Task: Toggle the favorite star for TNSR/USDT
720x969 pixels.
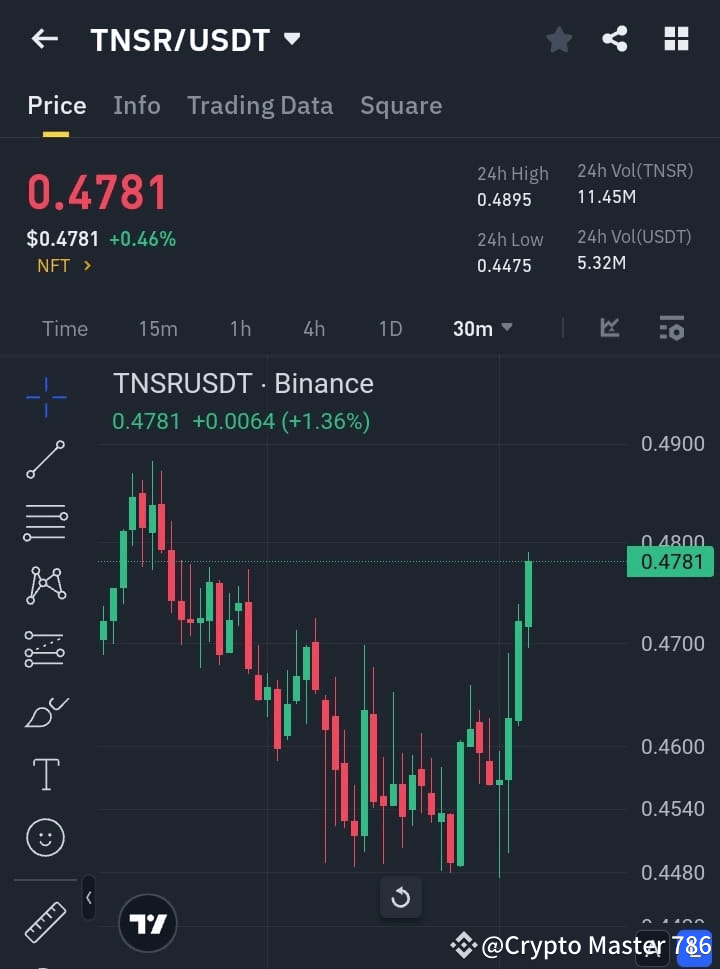Action: (558, 39)
